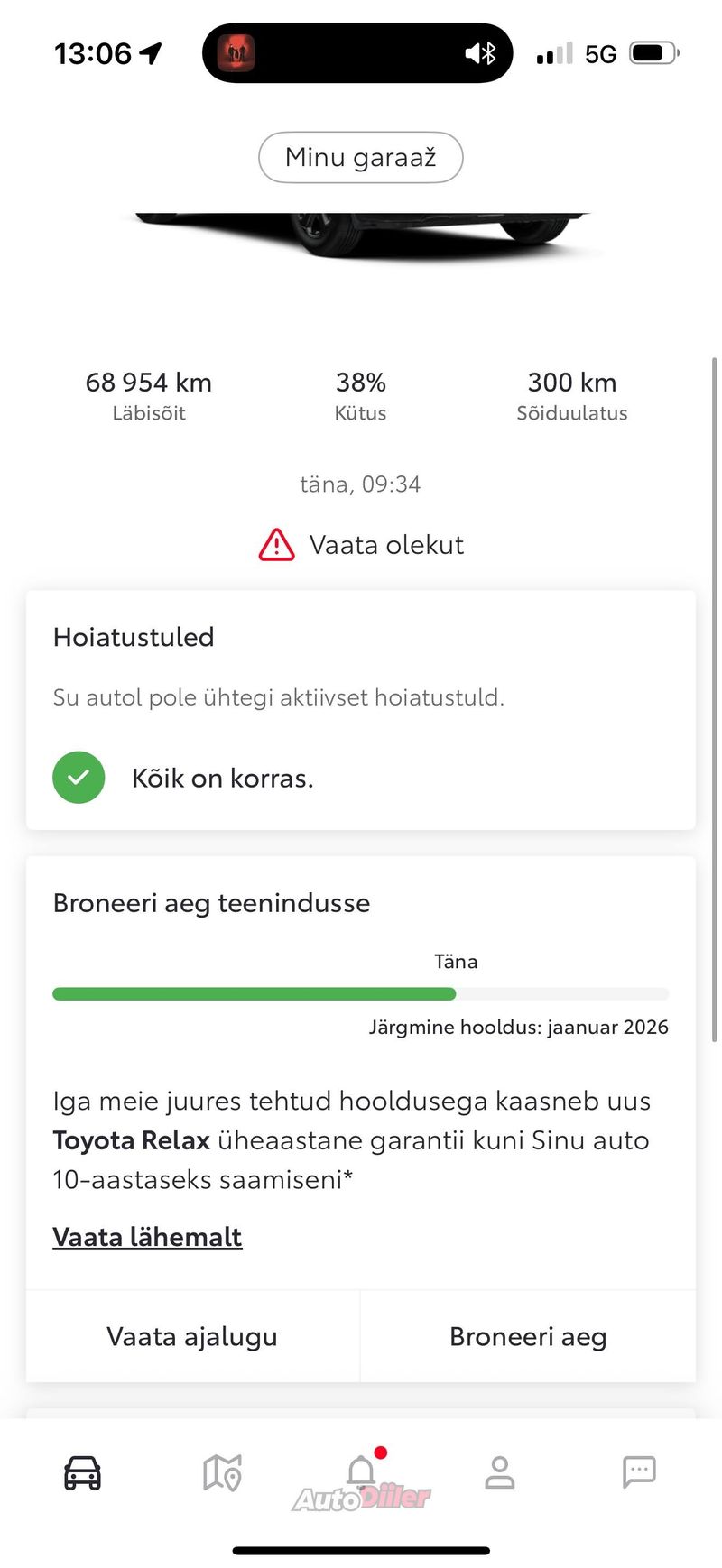Tap Vaata ajalugu button
Viewport: 722px width, 1568px height.
192,1336
